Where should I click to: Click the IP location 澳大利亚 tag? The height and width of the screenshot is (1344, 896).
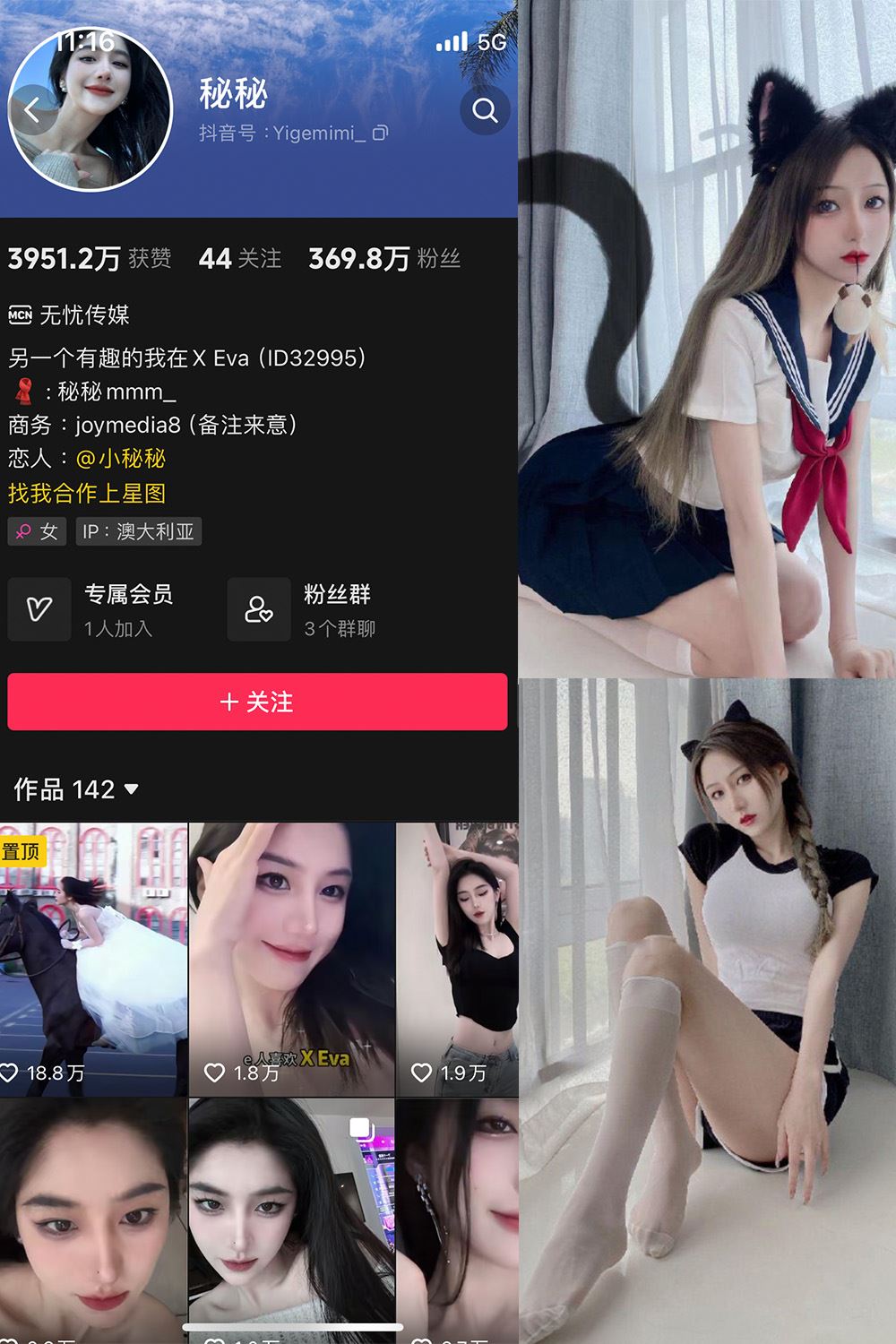click(139, 531)
